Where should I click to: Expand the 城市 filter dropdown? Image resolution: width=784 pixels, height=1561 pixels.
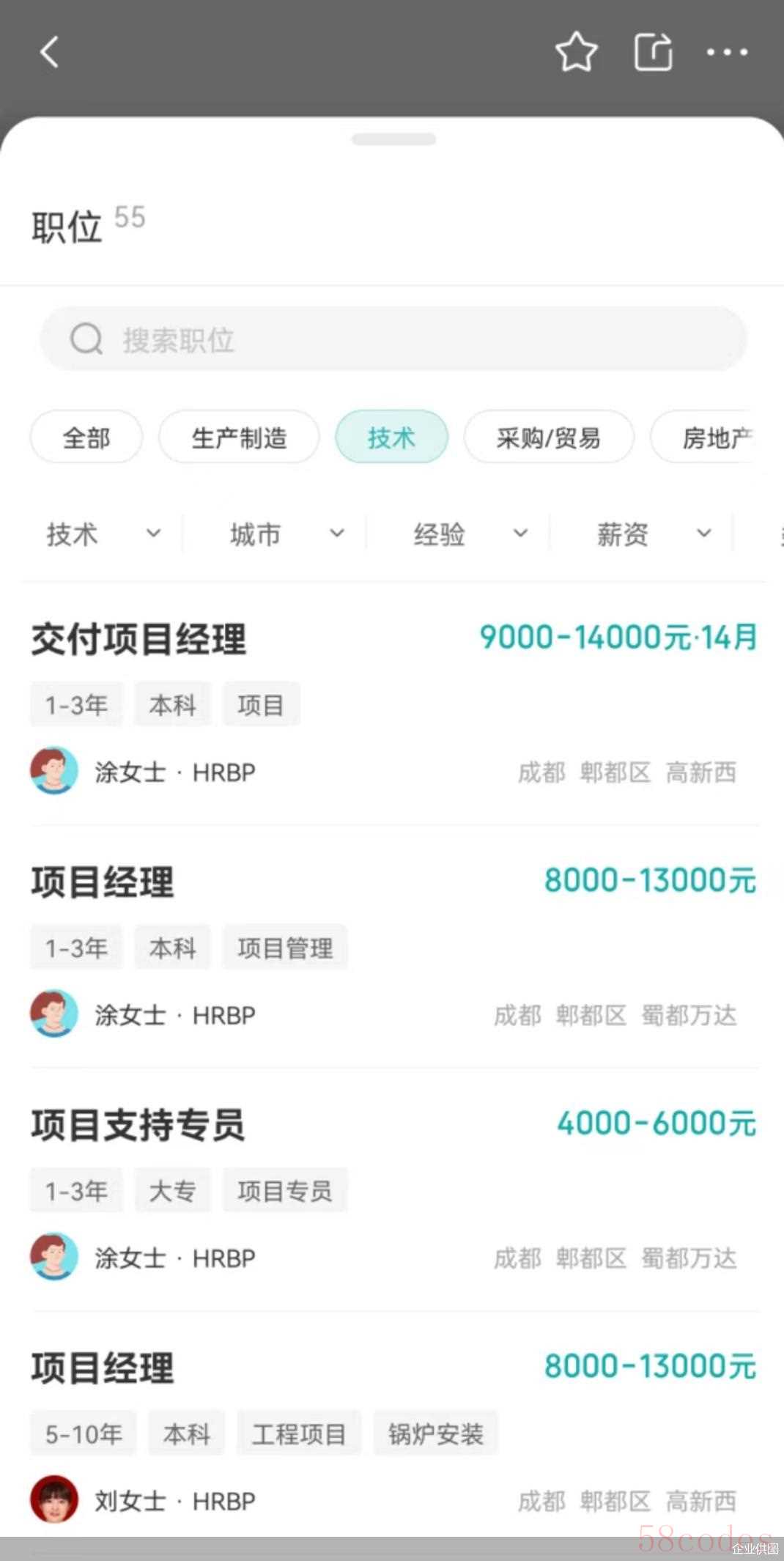[286, 534]
